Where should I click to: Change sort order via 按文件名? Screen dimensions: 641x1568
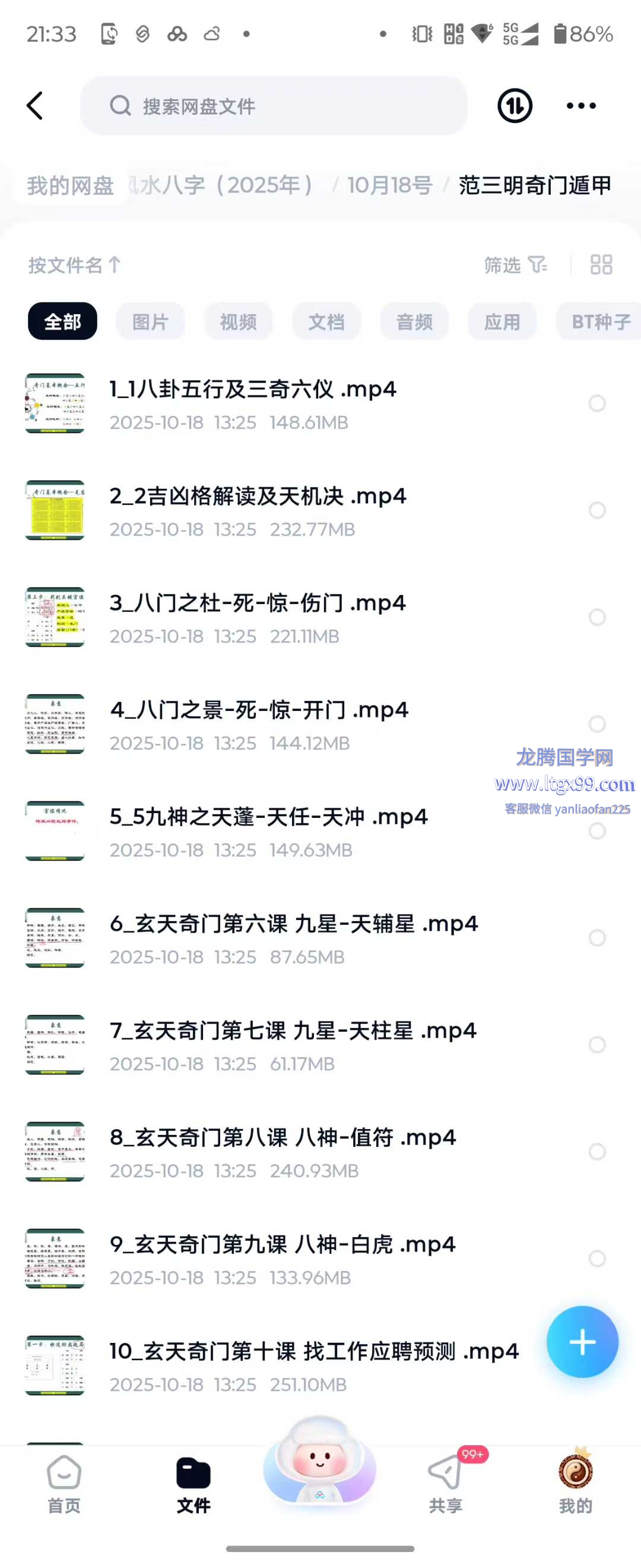pos(74,265)
